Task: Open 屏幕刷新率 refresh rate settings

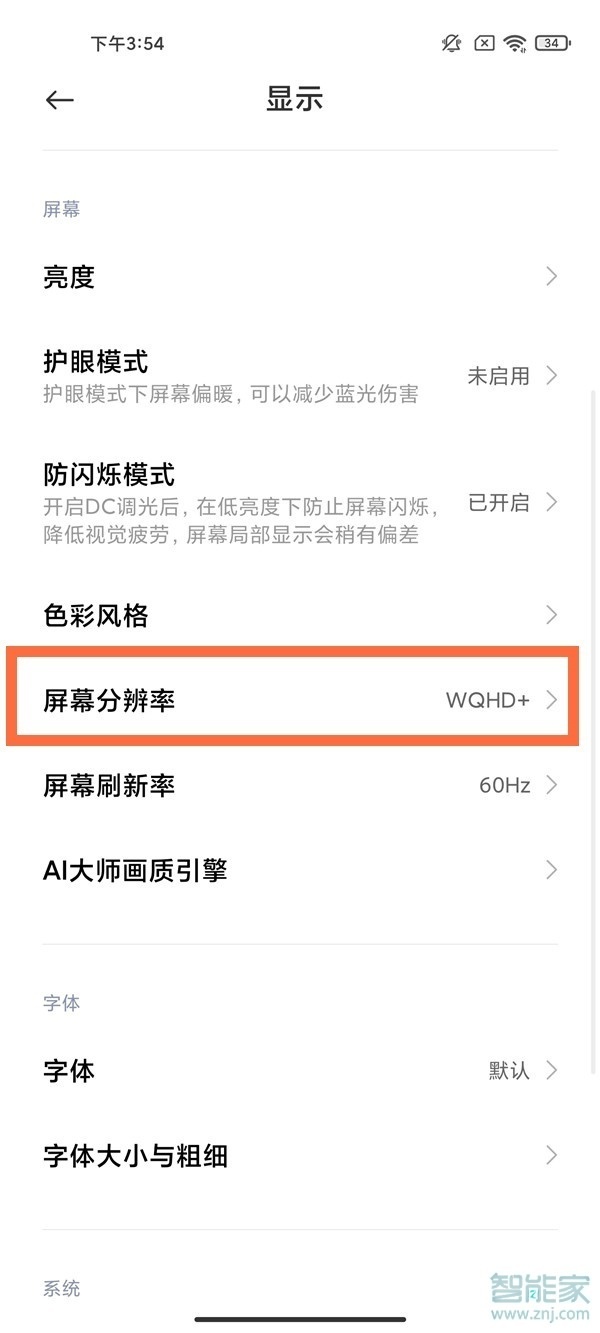Action: pyautogui.click(x=300, y=785)
